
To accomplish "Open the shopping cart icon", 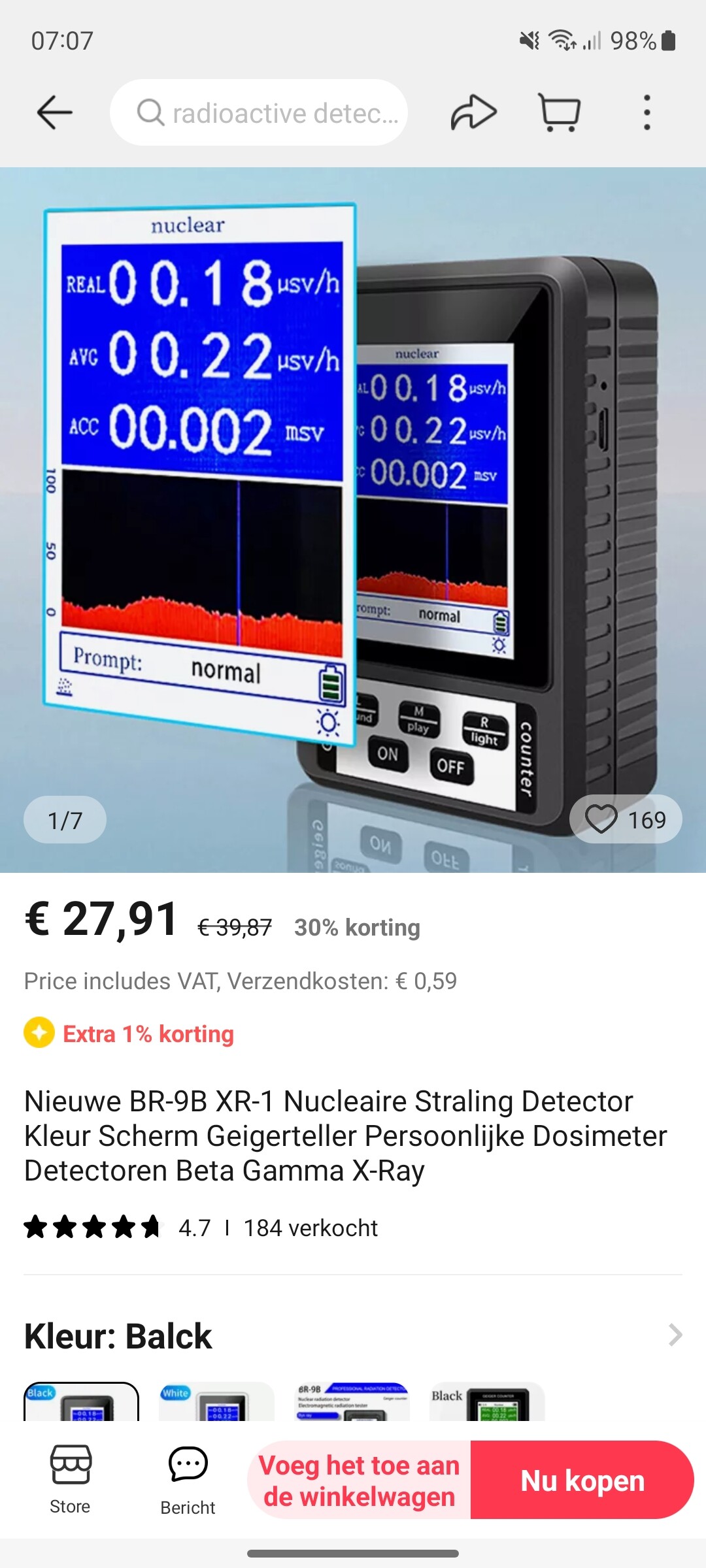I will [x=559, y=112].
